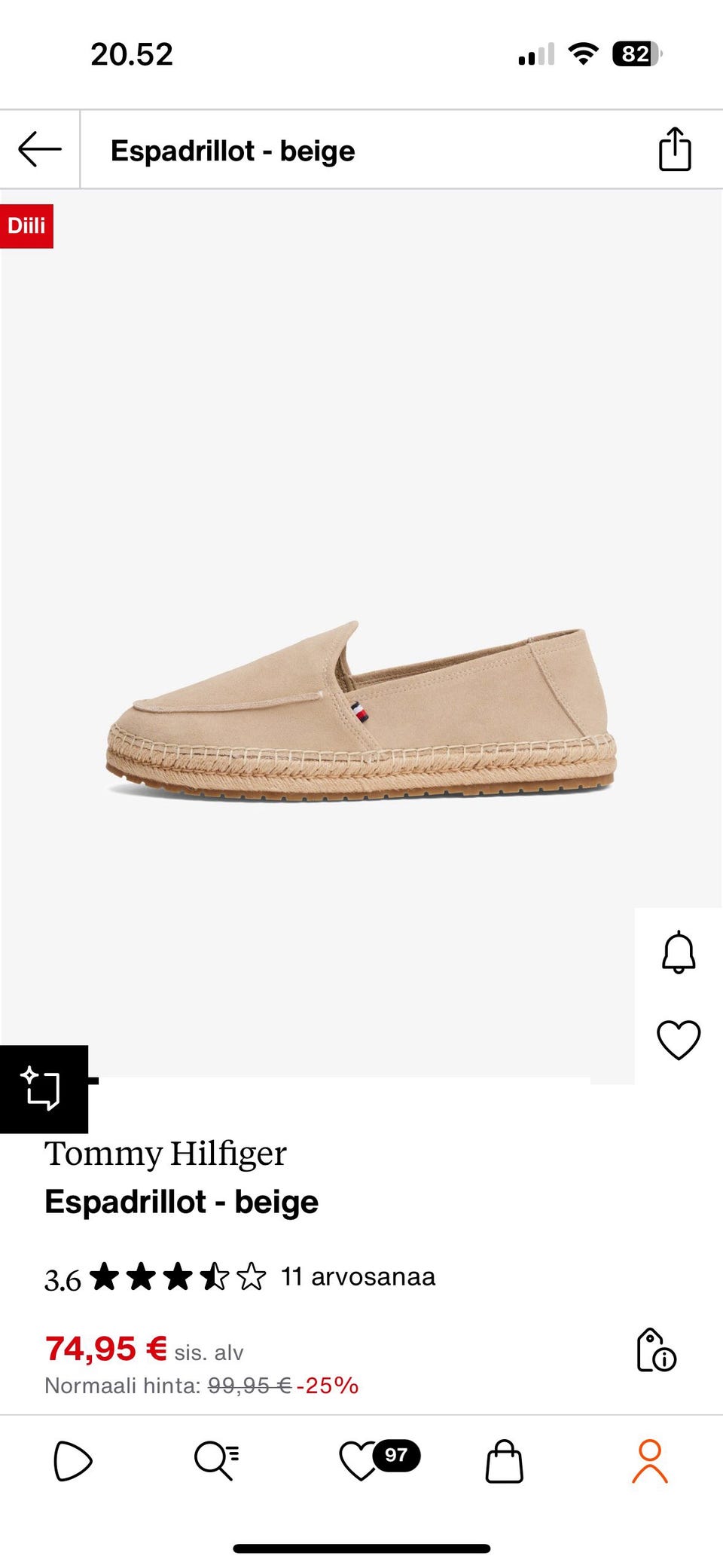View the 11 arvosanaa ratings
Viewport: 723px width, 1568px height.
pos(358,1277)
